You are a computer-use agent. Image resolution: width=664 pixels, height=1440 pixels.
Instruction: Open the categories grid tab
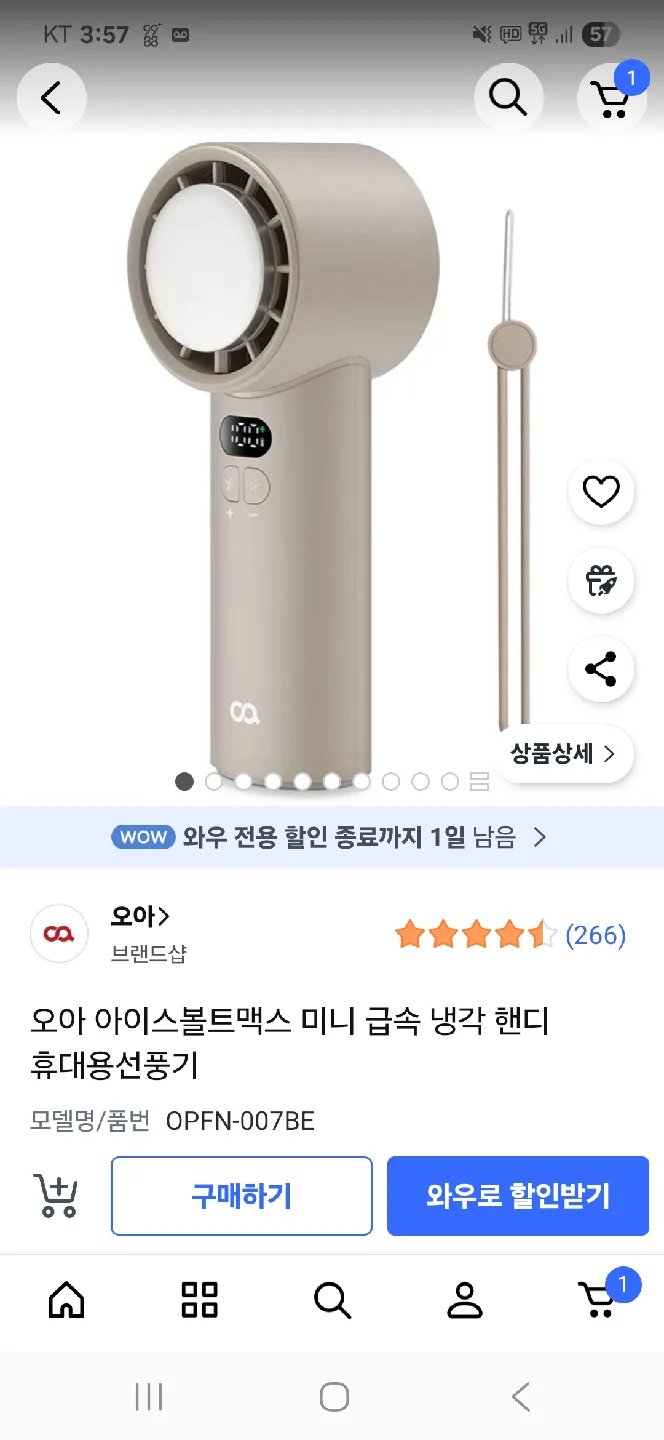click(x=199, y=1300)
